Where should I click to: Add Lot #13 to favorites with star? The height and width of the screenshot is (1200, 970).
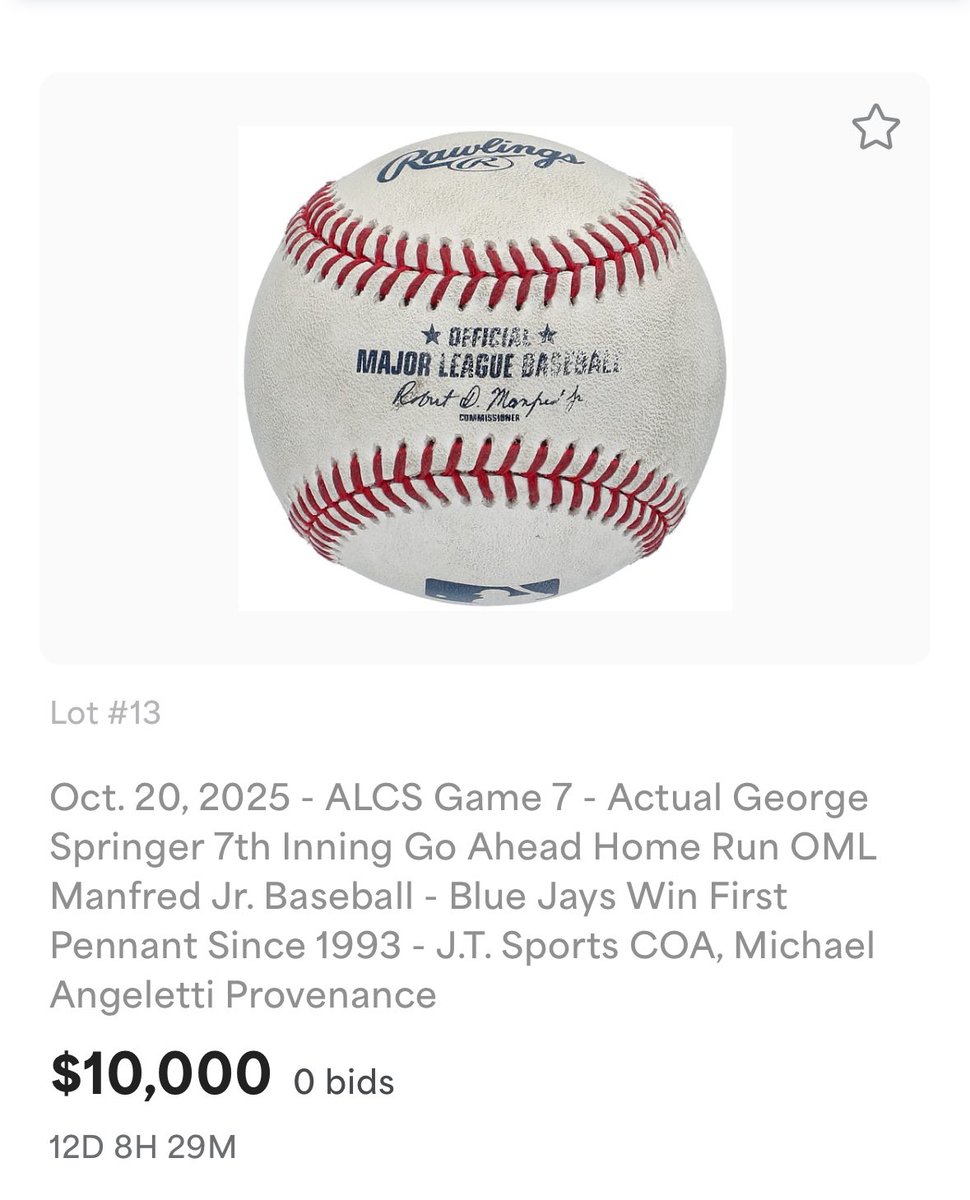pyautogui.click(x=875, y=129)
